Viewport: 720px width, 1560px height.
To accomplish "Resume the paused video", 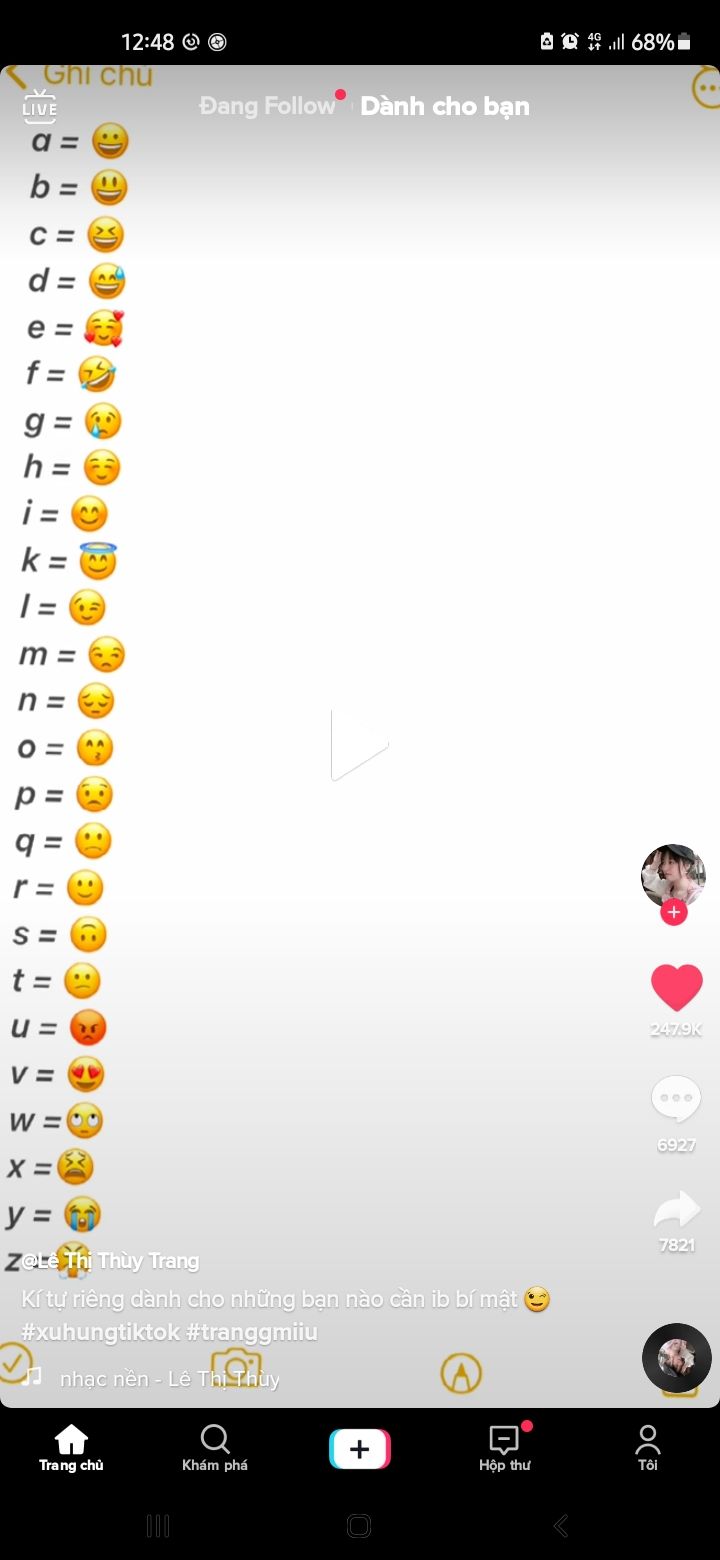I will 360,745.
